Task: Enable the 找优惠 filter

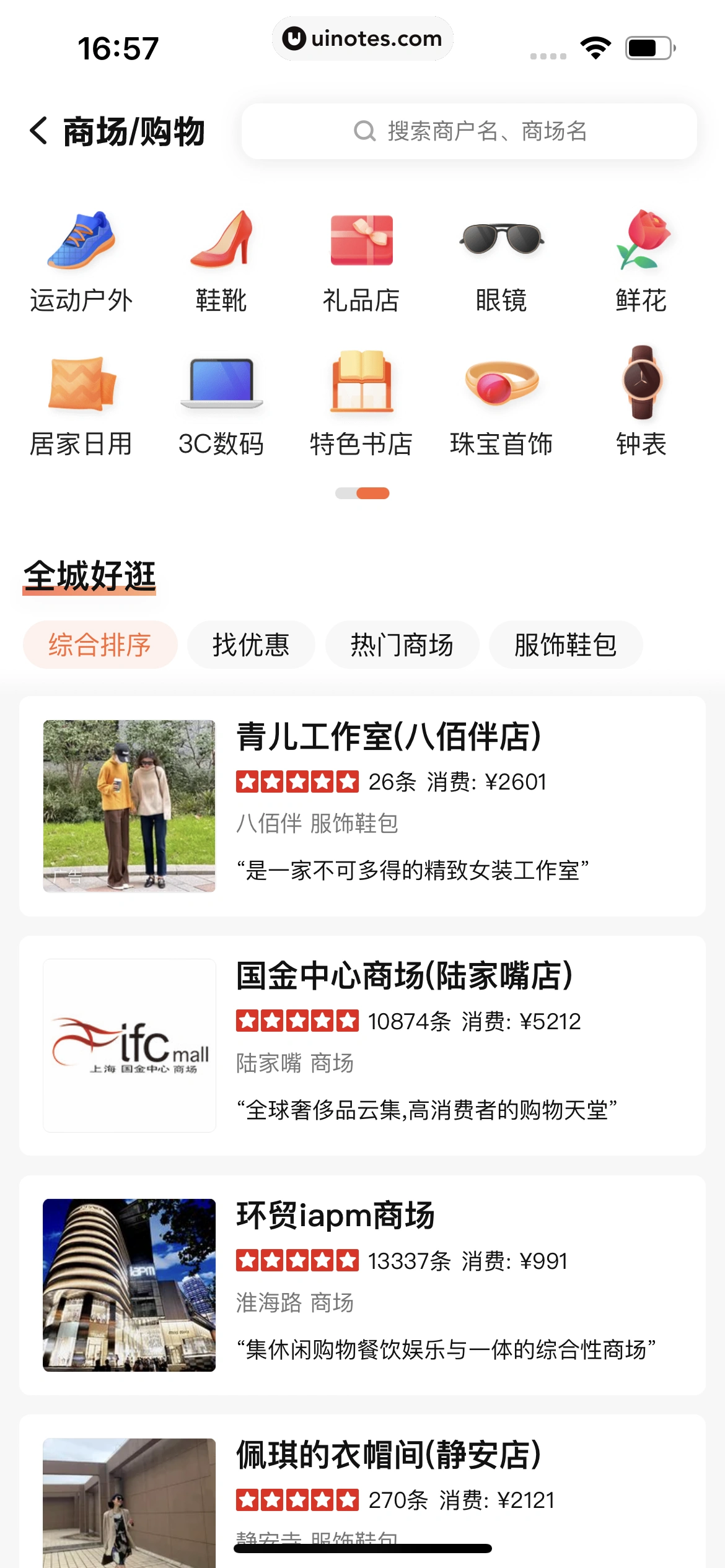Action: click(x=251, y=644)
